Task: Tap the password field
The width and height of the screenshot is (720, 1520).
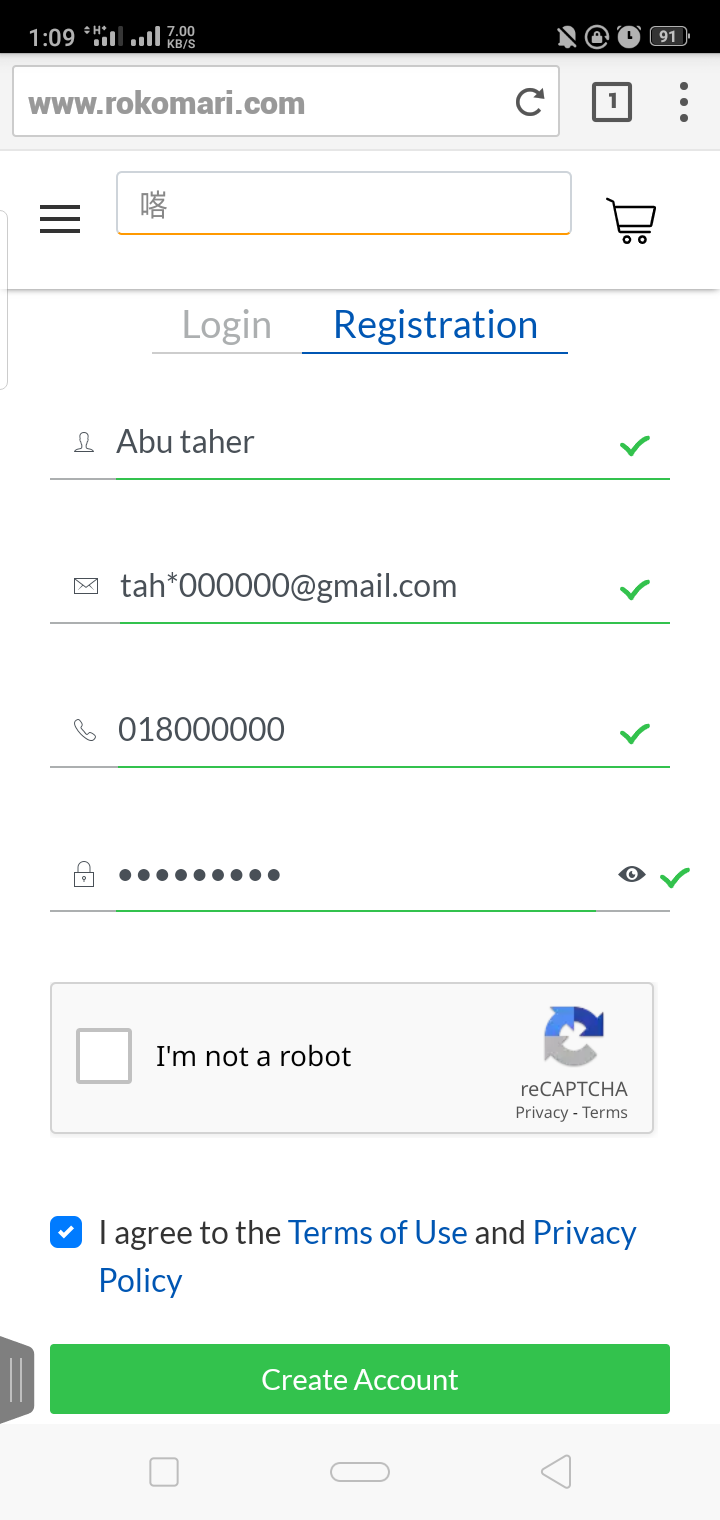Action: tap(350, 875)
